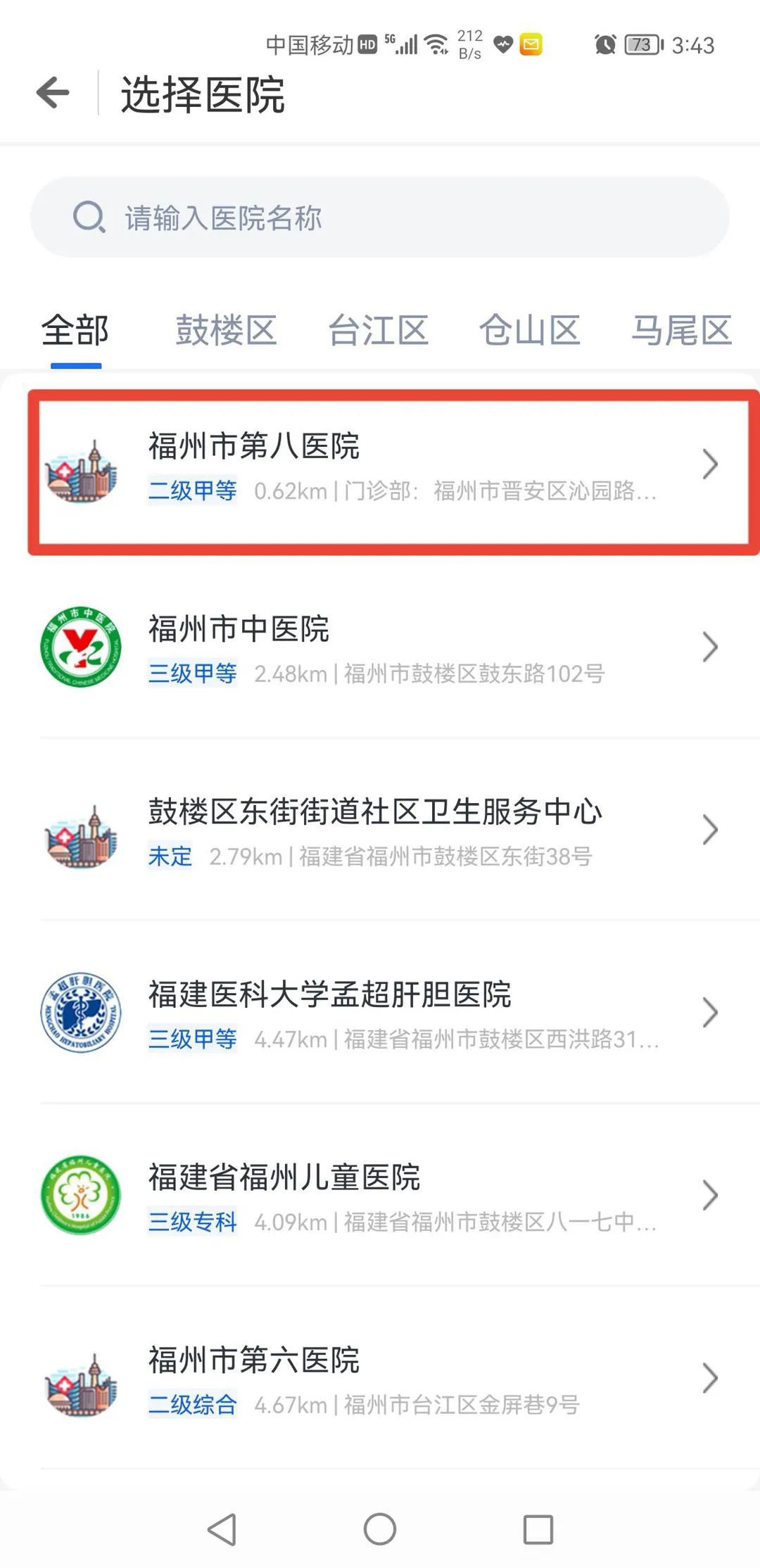Open the 仓山区 district tab
760x1568 pixels.
tap(530, 331)
